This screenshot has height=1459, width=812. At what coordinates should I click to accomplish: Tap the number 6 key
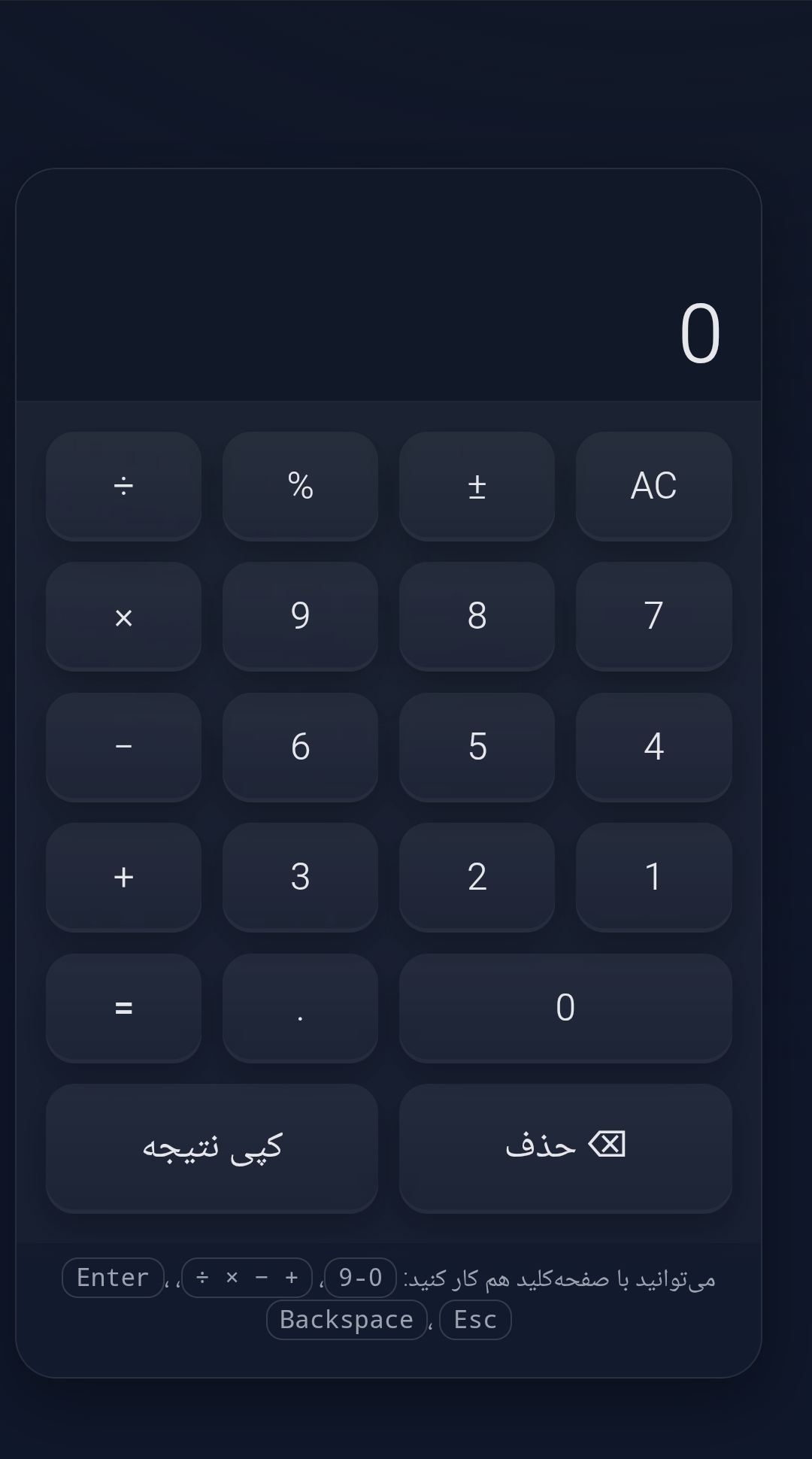pyautogui.click(x=300, y=747)
